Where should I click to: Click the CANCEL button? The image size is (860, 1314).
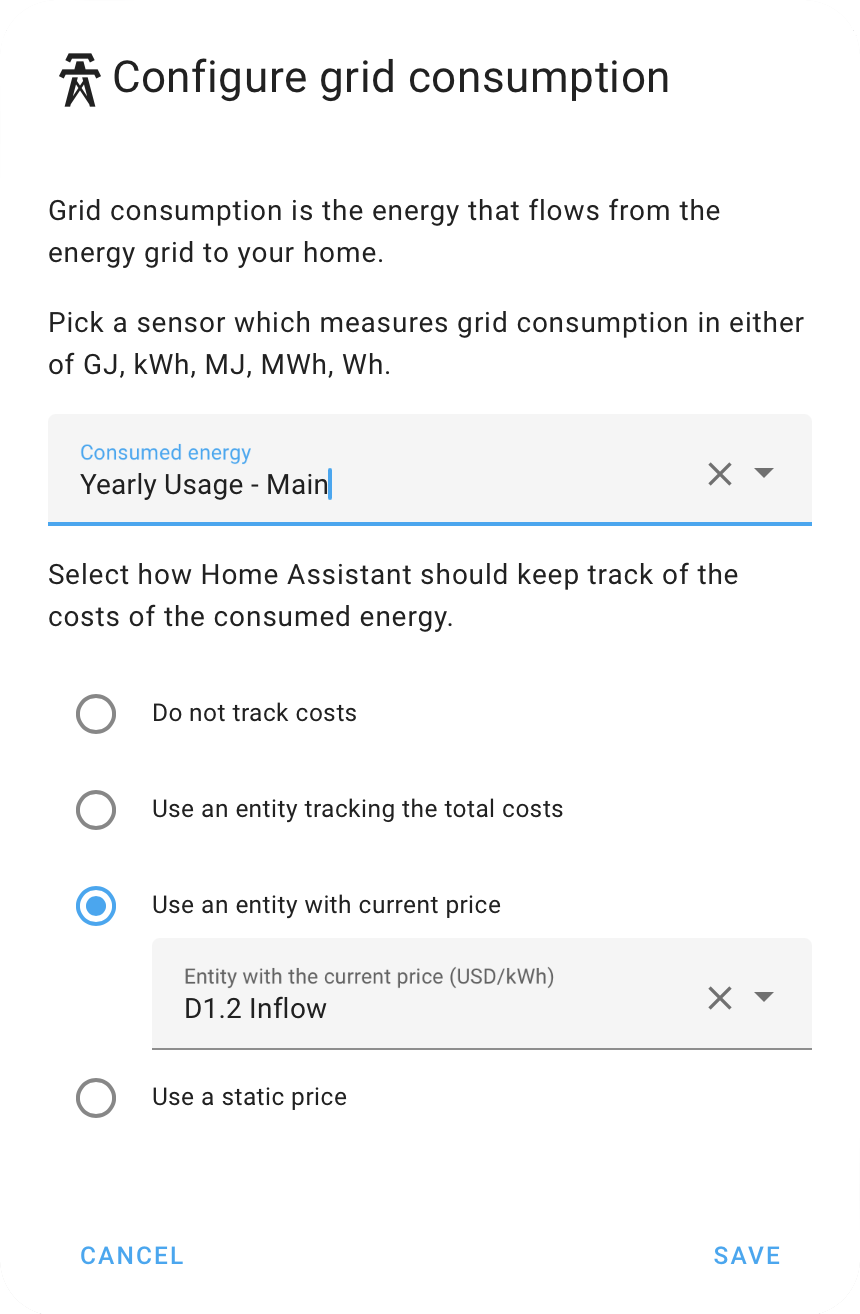(131, 1255)
